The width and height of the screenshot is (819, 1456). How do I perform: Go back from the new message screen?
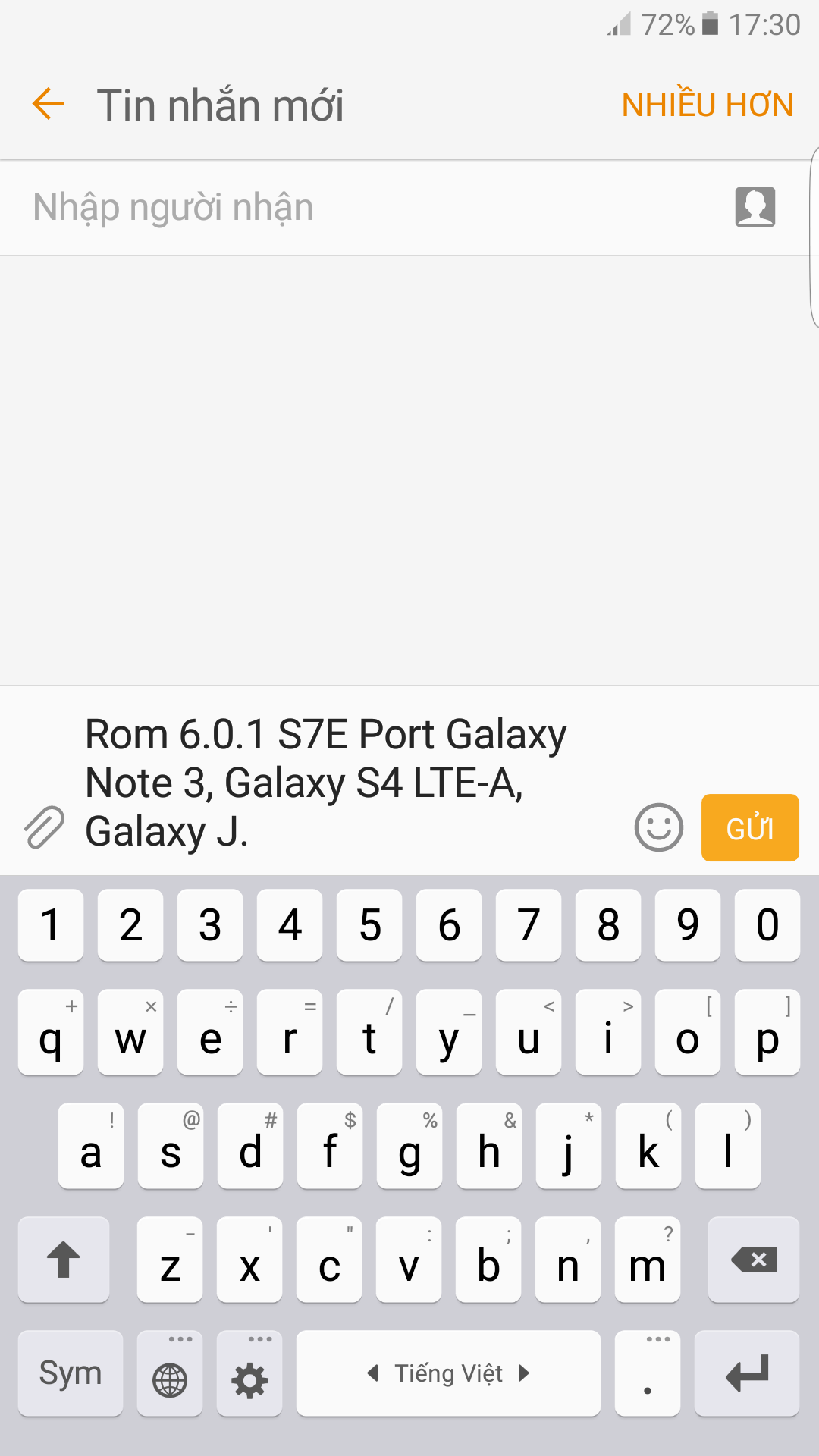(49, 104)
